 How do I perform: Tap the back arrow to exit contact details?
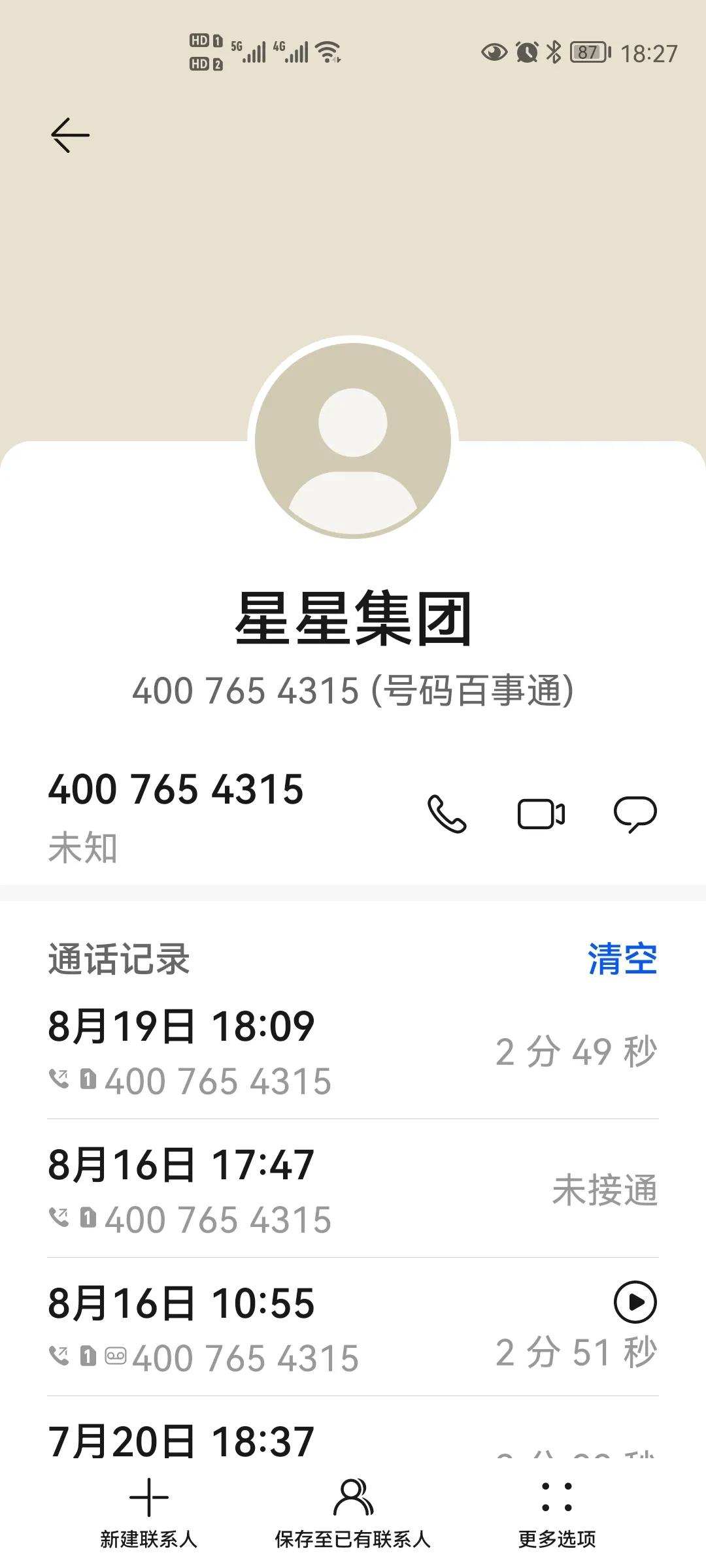[70, 134]
